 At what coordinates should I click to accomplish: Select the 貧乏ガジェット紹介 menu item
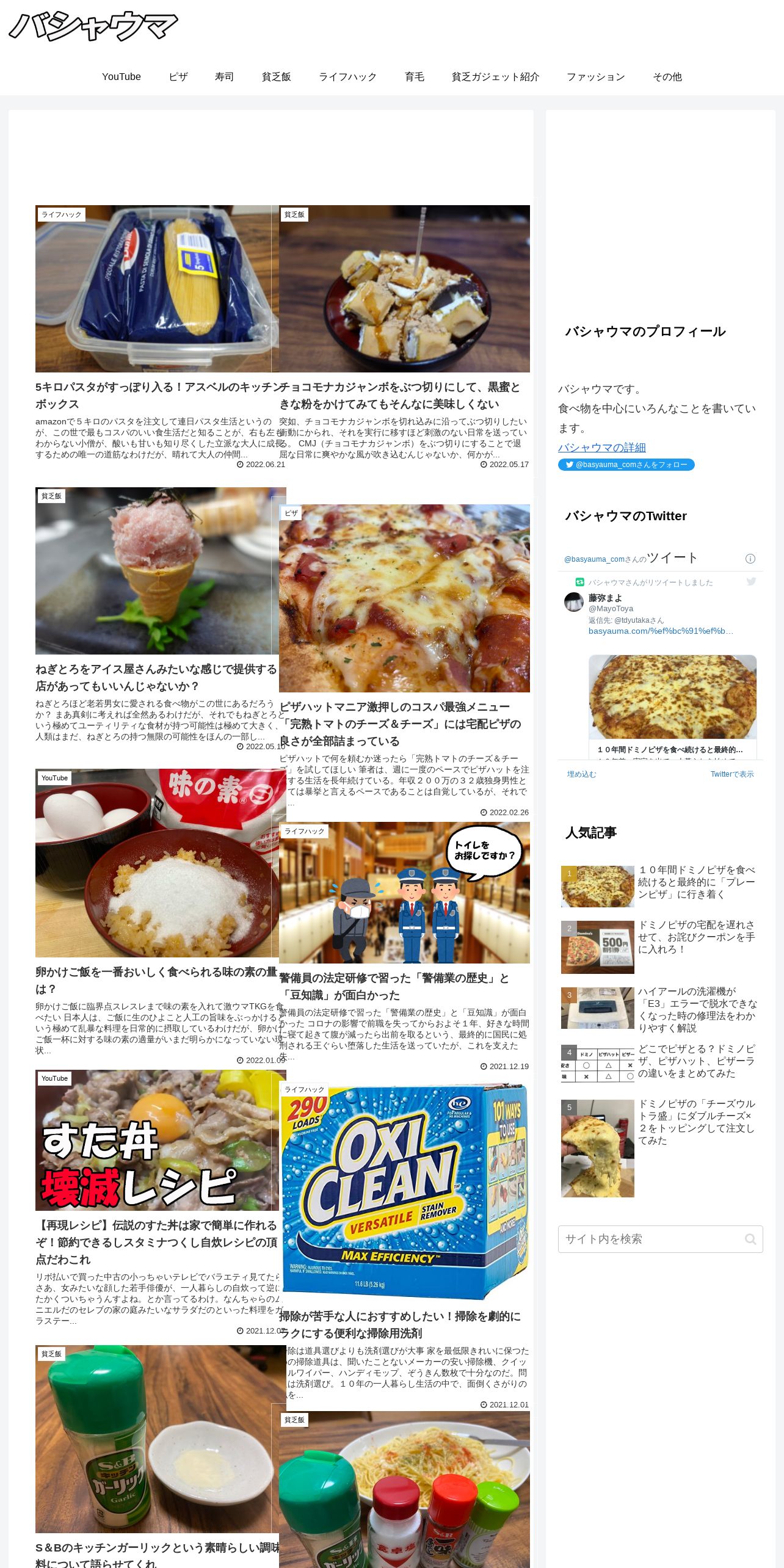click(495, 77)
